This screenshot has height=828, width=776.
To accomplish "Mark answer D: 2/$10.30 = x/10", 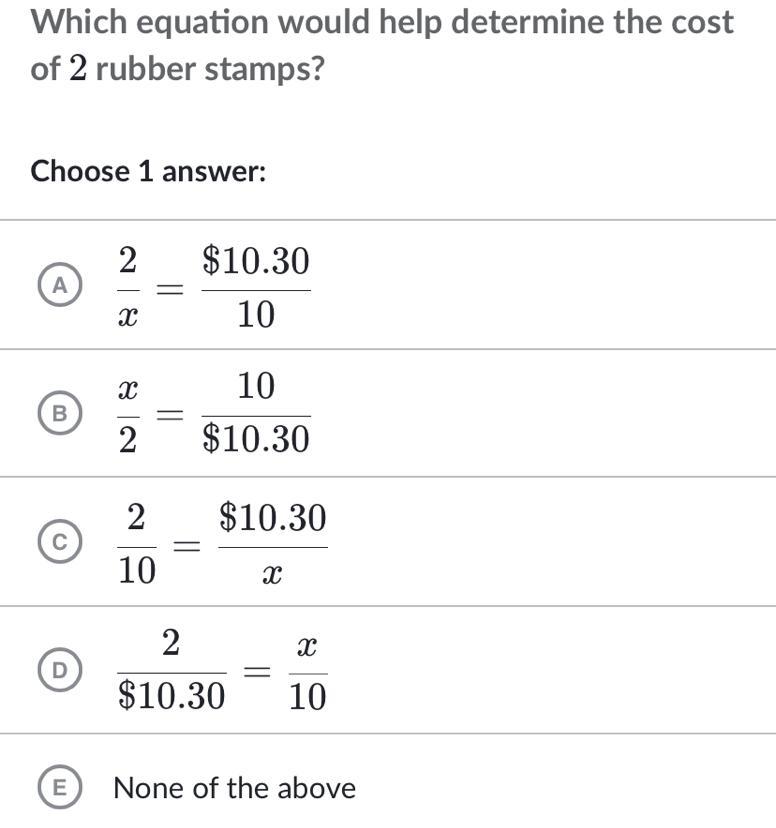I will pyautogui.click(x=62, y=668).
